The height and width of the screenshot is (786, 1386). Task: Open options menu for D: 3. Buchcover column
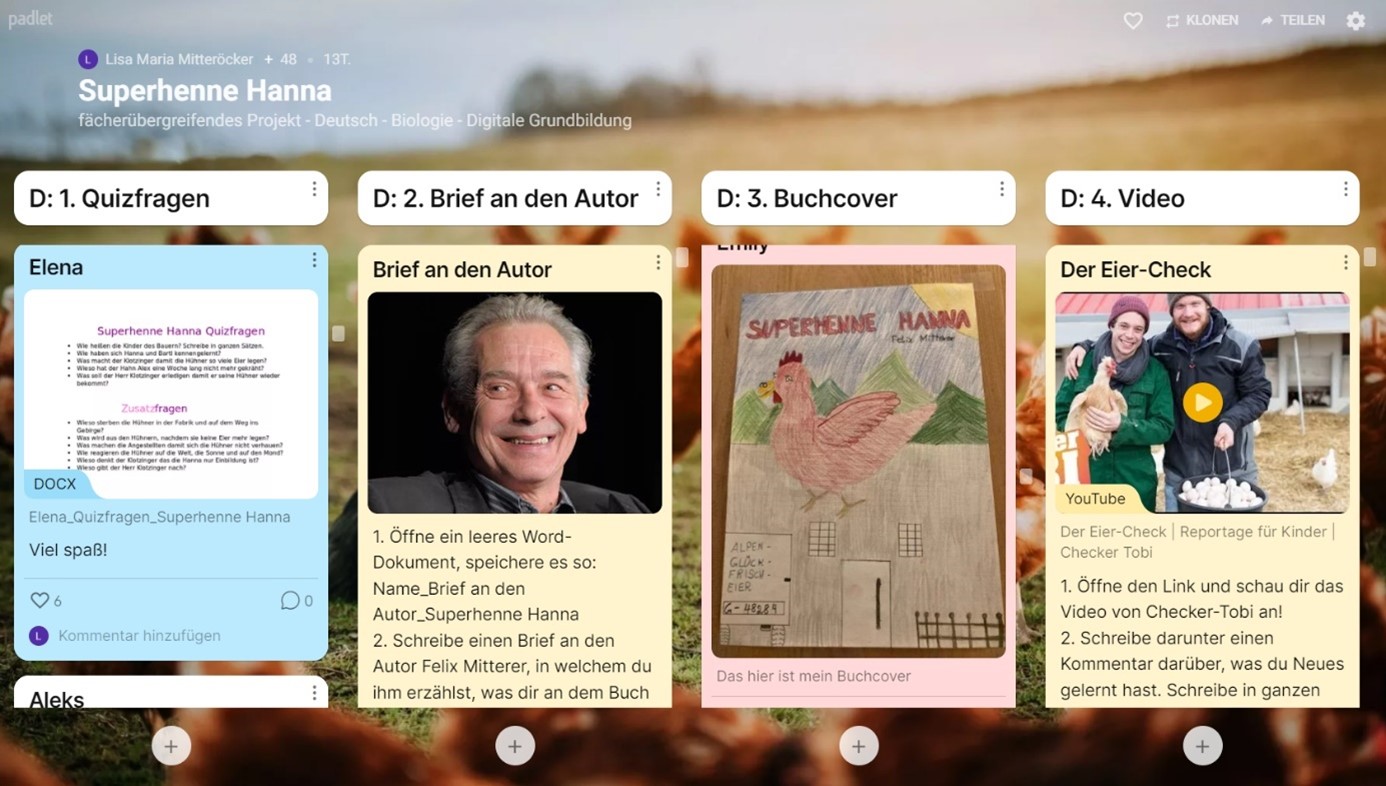pyautogui.click(x=1002, y=189)
